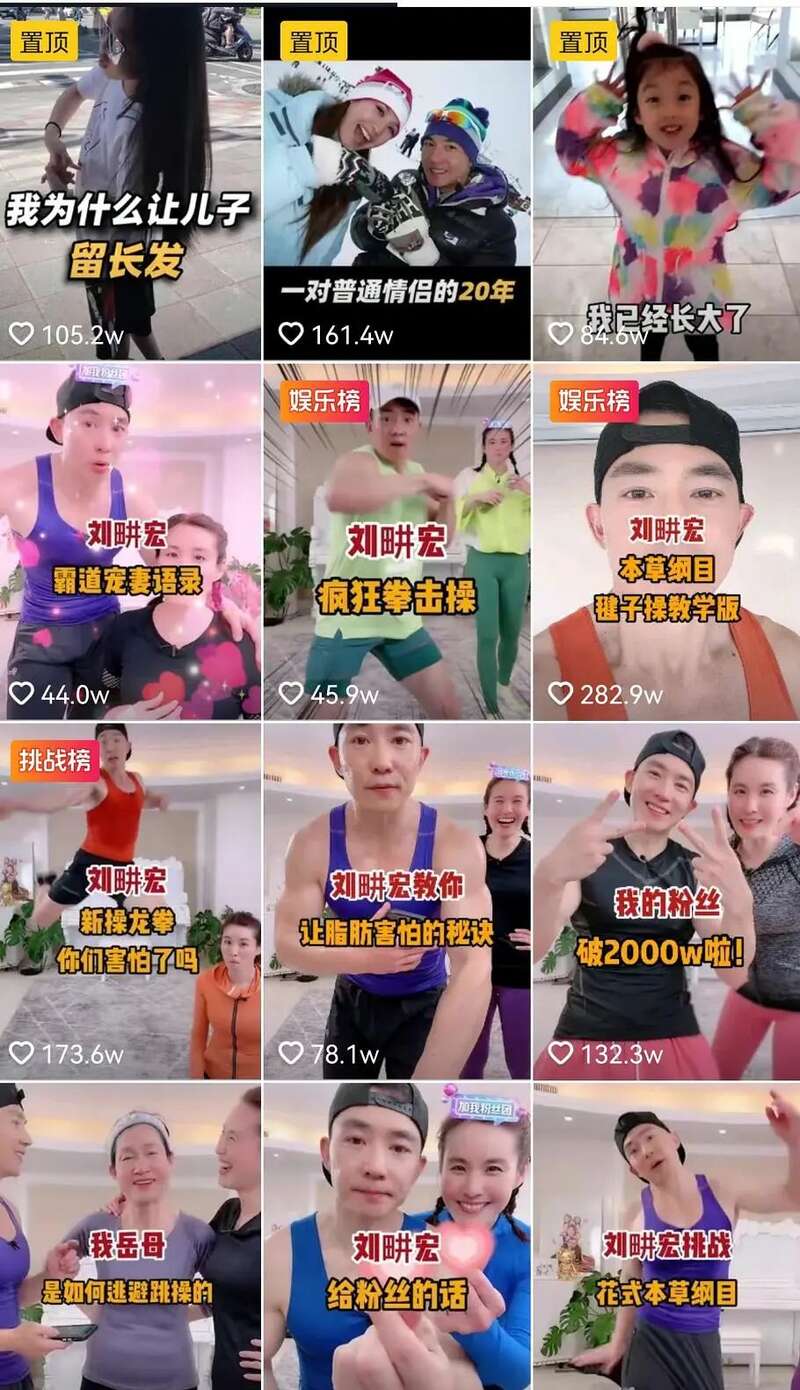
Task: Open the video 新操龙拳你们害怕了吗
Action: pyautogui.click(x=130, y=900)
